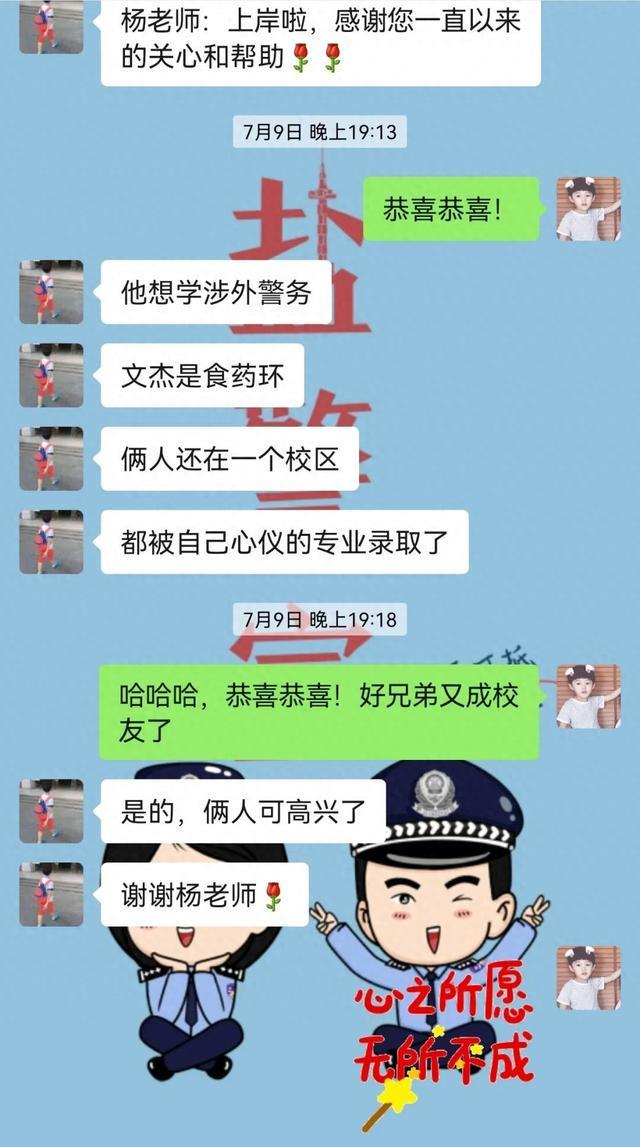The width and height of the screenshot is (640, 1147).
Task: Tap the avatar next to '谢谢杨老师'
Action: [x=51, y=894]
